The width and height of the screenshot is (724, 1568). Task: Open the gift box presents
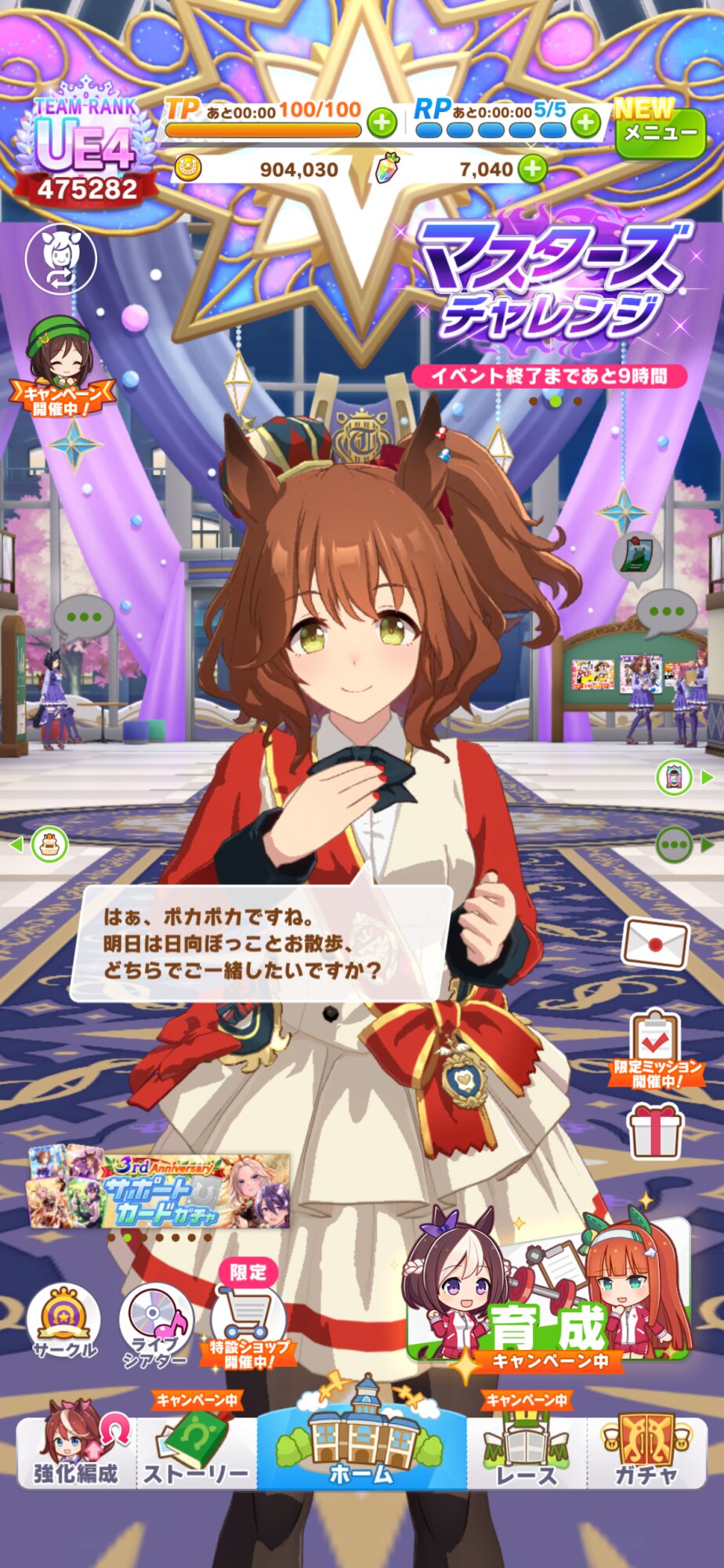[656, 1130]
